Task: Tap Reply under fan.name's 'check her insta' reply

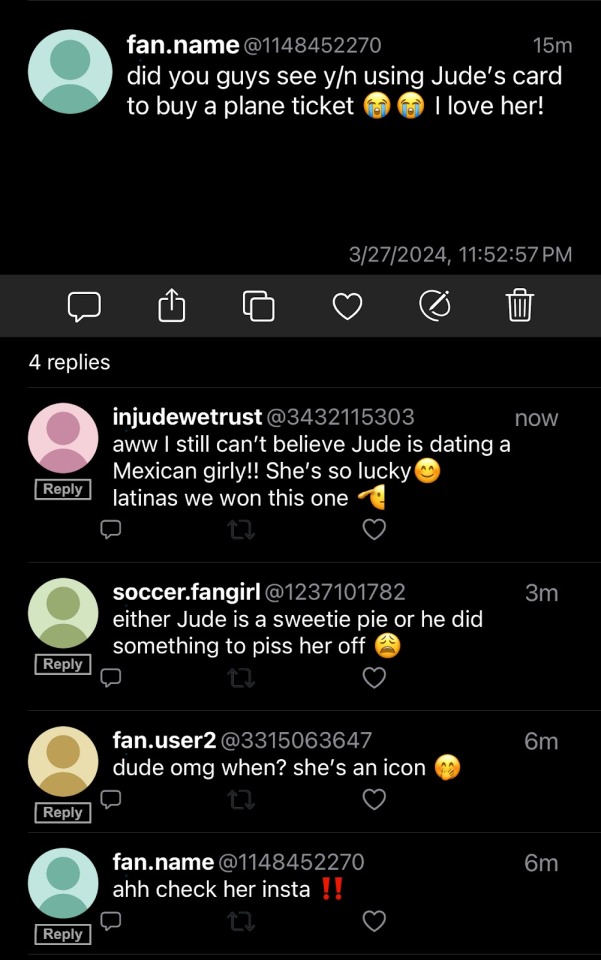Action: [x=62, y=934]
